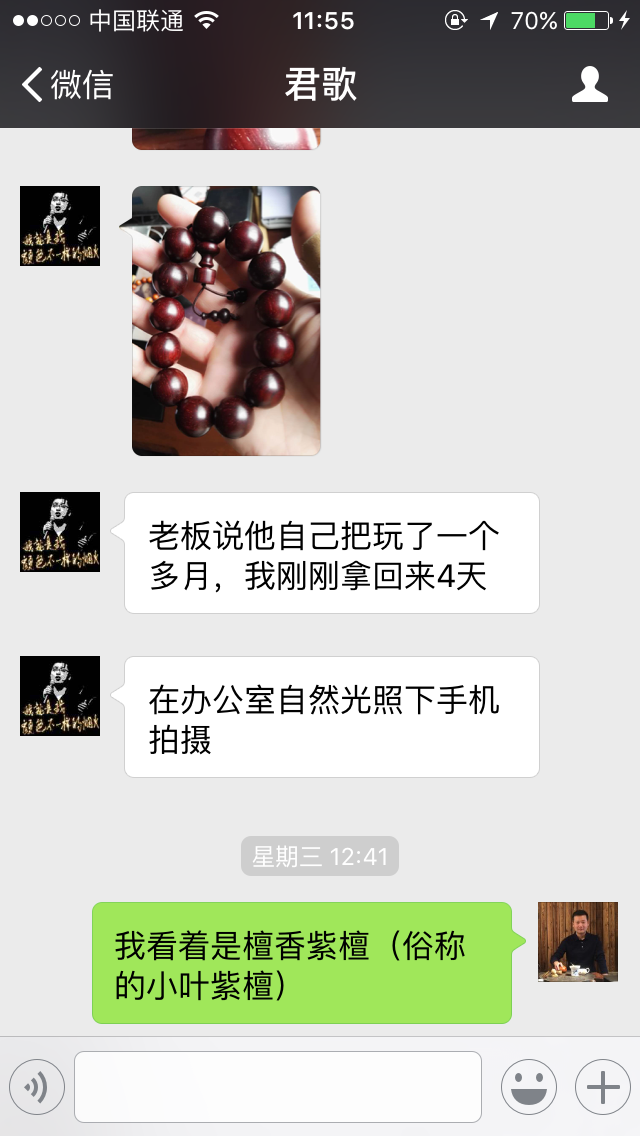Viewport: 640px width, 1136px height.
Task: Focus the message text field
Action: 278,1086
